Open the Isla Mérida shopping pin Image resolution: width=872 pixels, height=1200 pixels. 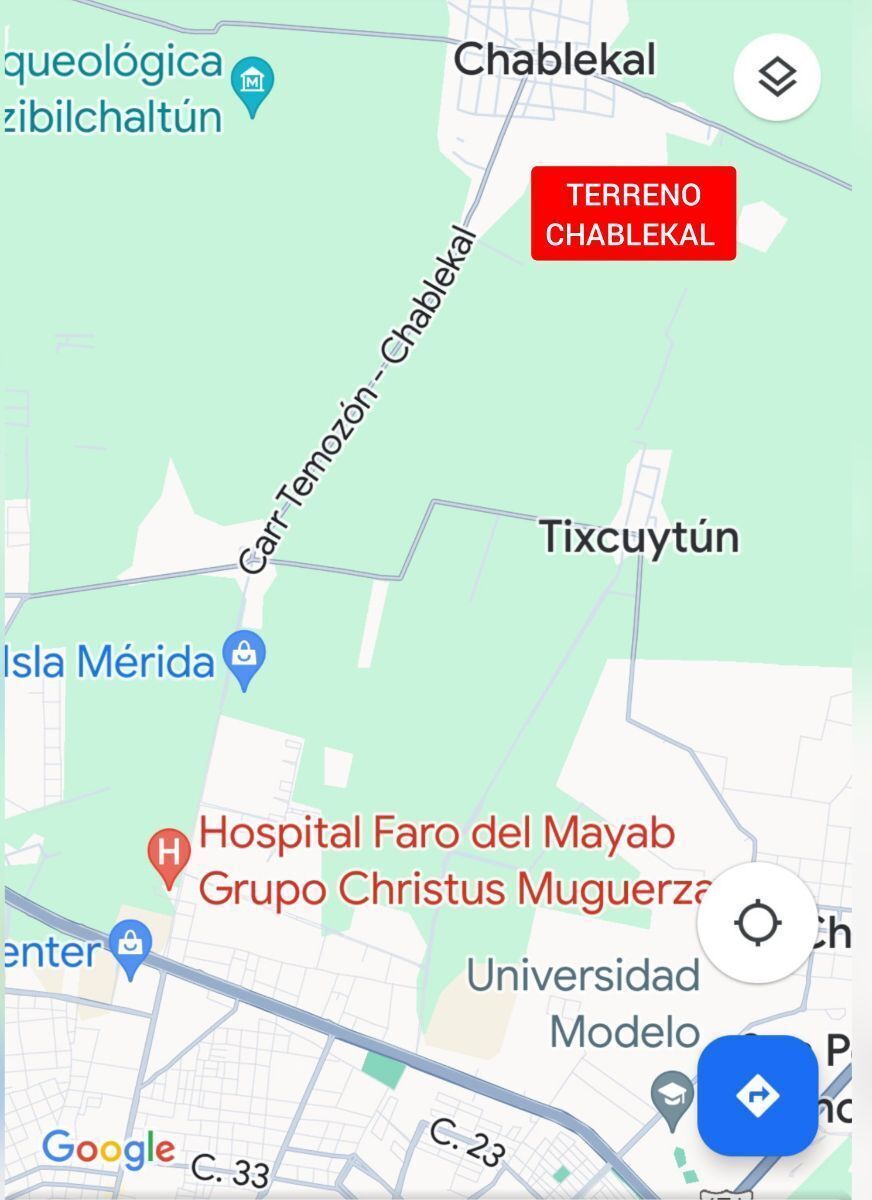coord(243,655)
